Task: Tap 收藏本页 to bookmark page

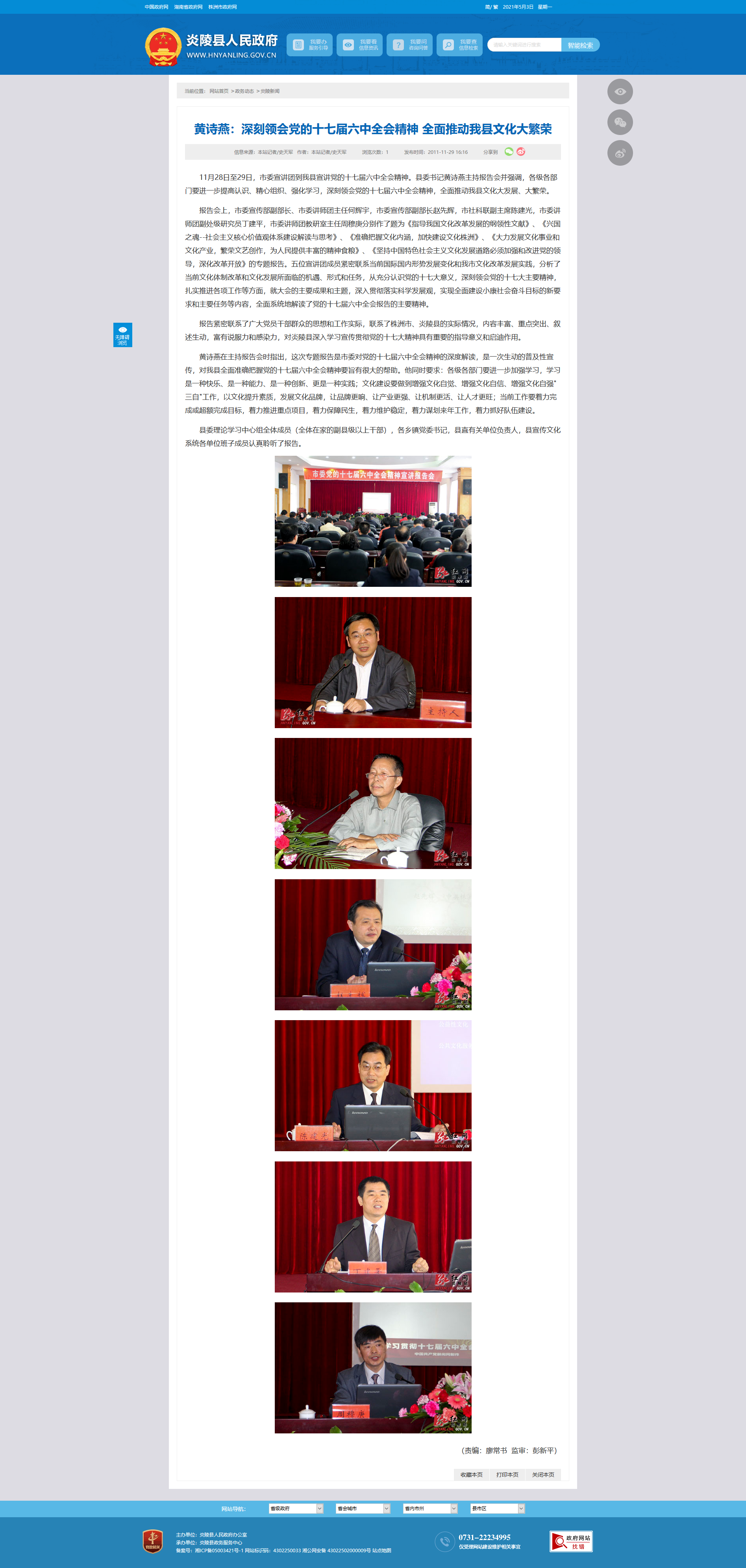Action: (x=471, y=1474)
